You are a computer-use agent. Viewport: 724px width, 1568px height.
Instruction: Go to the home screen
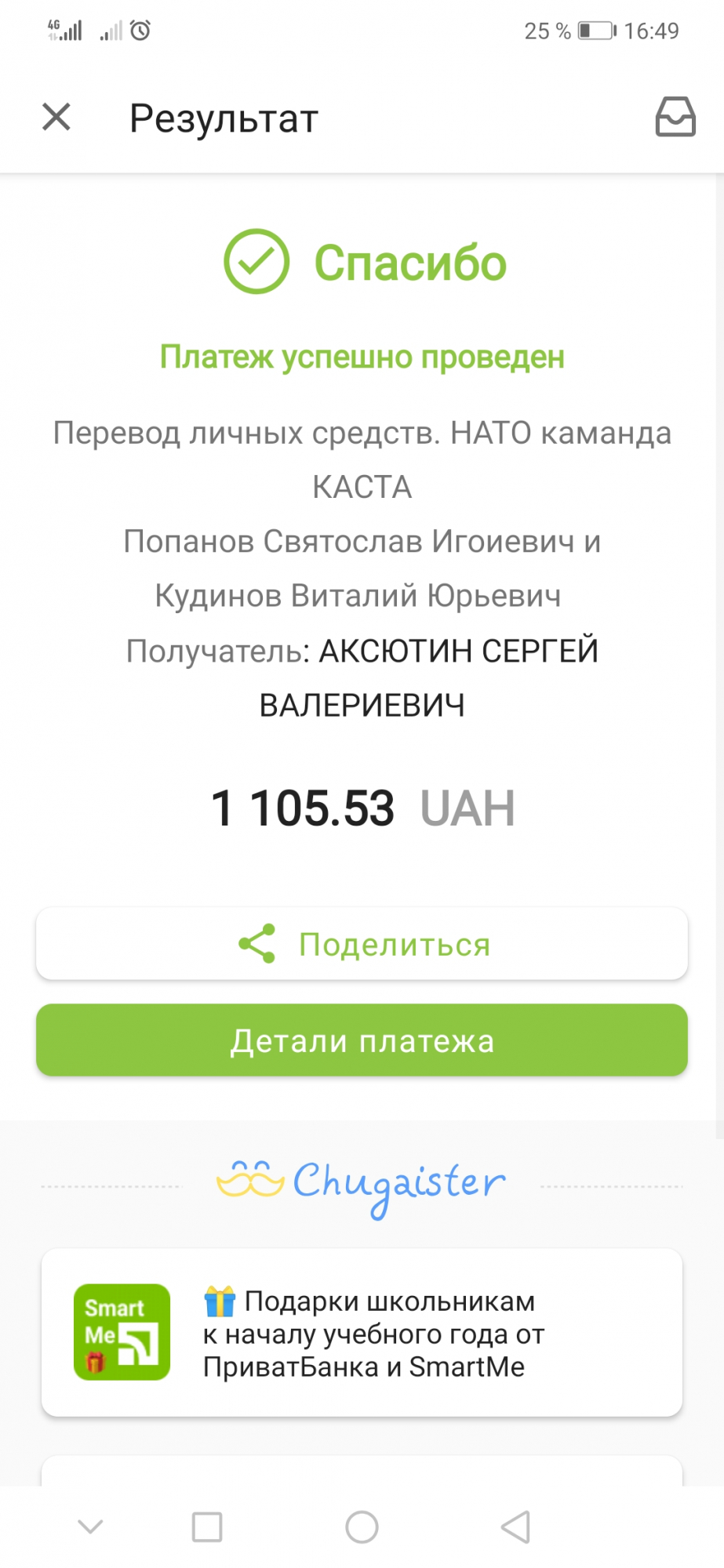click(x=362, y=1526)
